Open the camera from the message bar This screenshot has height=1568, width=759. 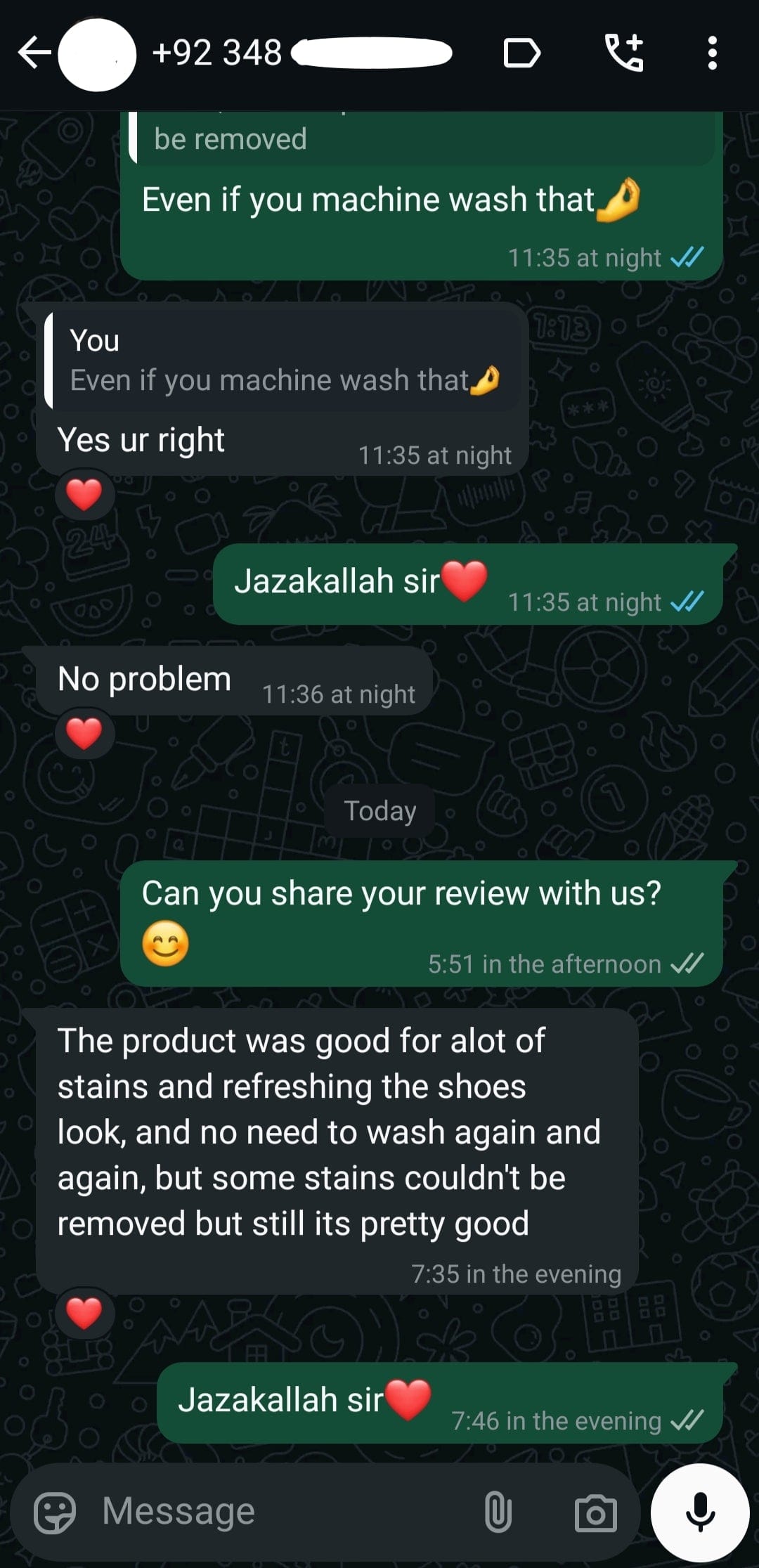[595, 1513]
